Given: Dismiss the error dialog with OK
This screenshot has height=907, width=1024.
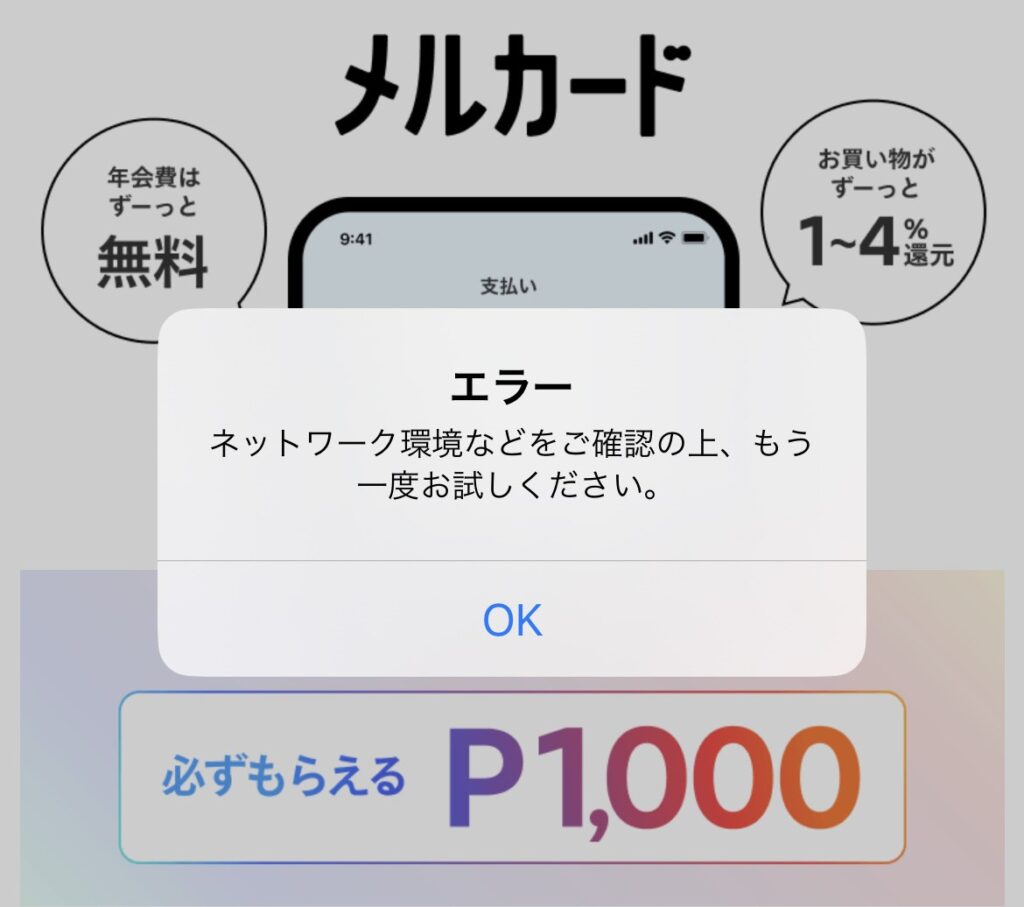Looking at the screenshot, I should (x=512, y=620).
